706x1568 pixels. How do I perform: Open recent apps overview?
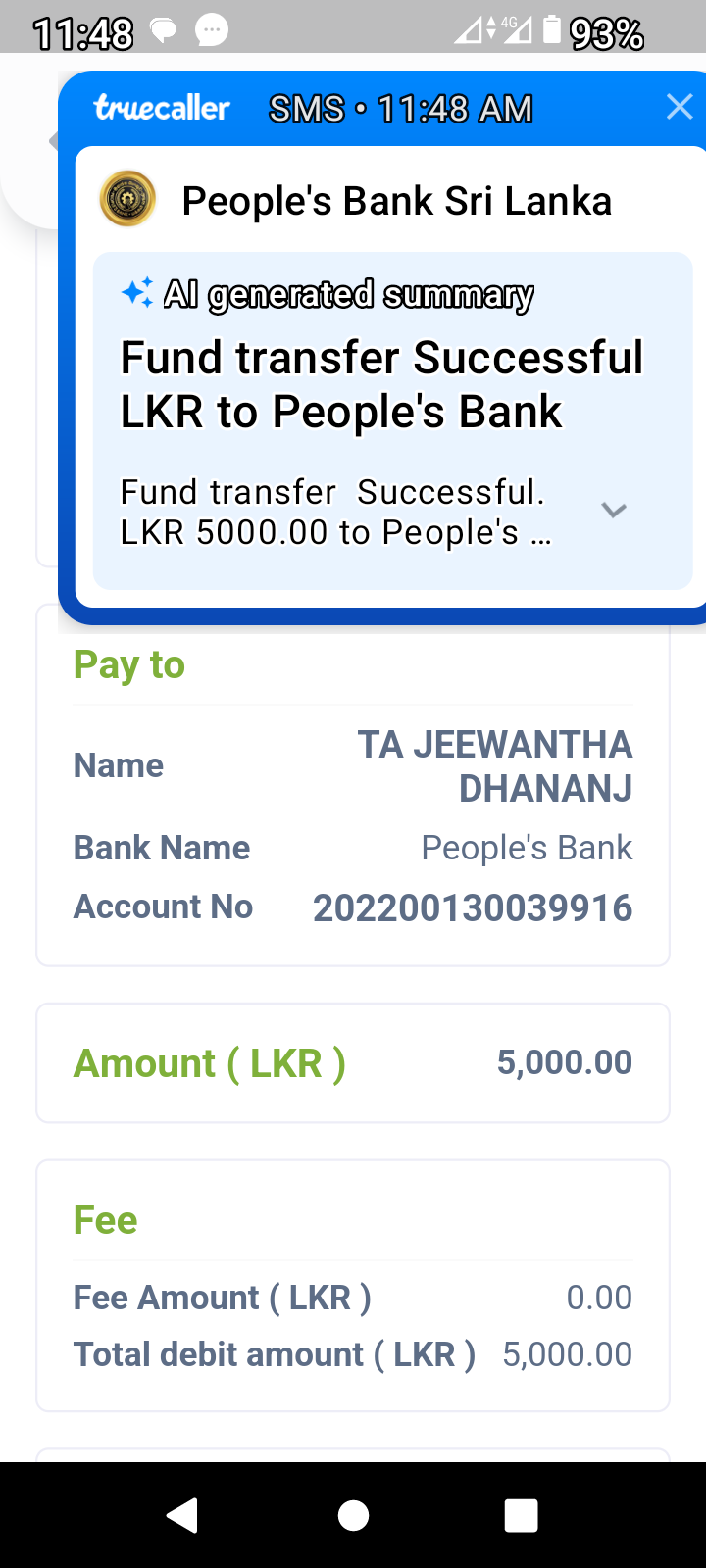point(521,1515)
